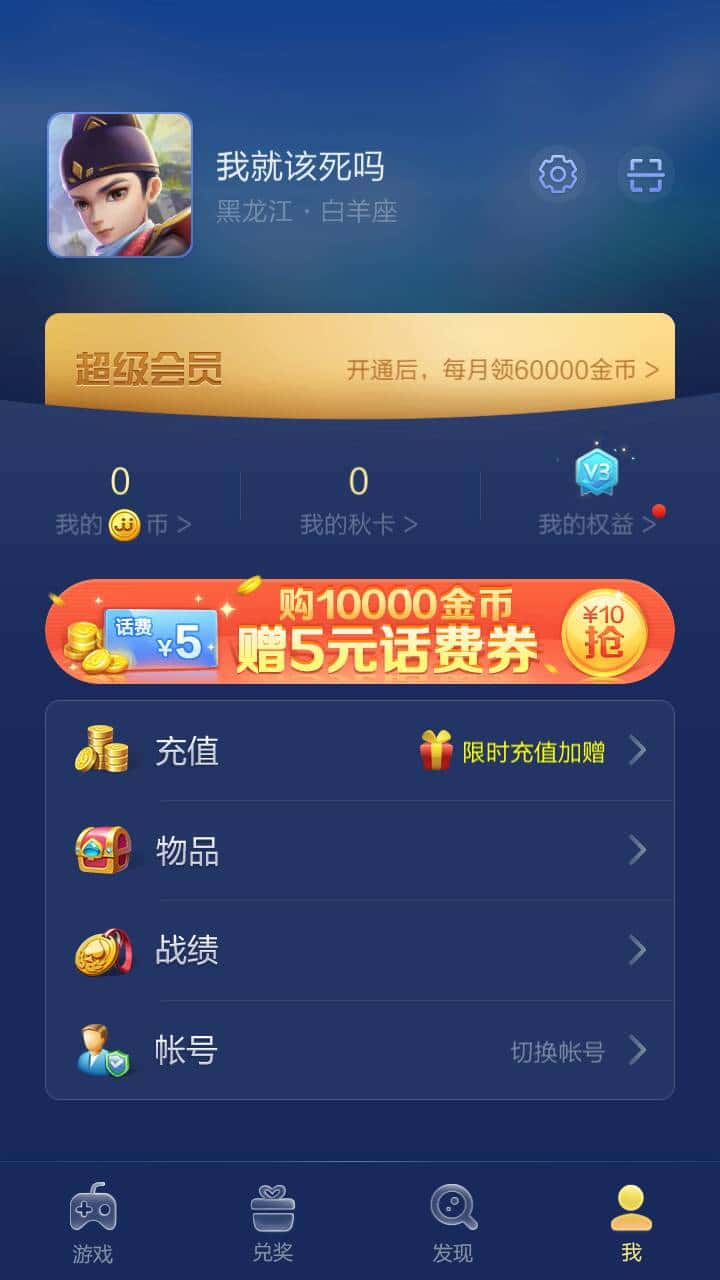Click the coin icon next to 我的币
The width and height of the screenshot is (720, 1280).
click(x=126, y=522)
